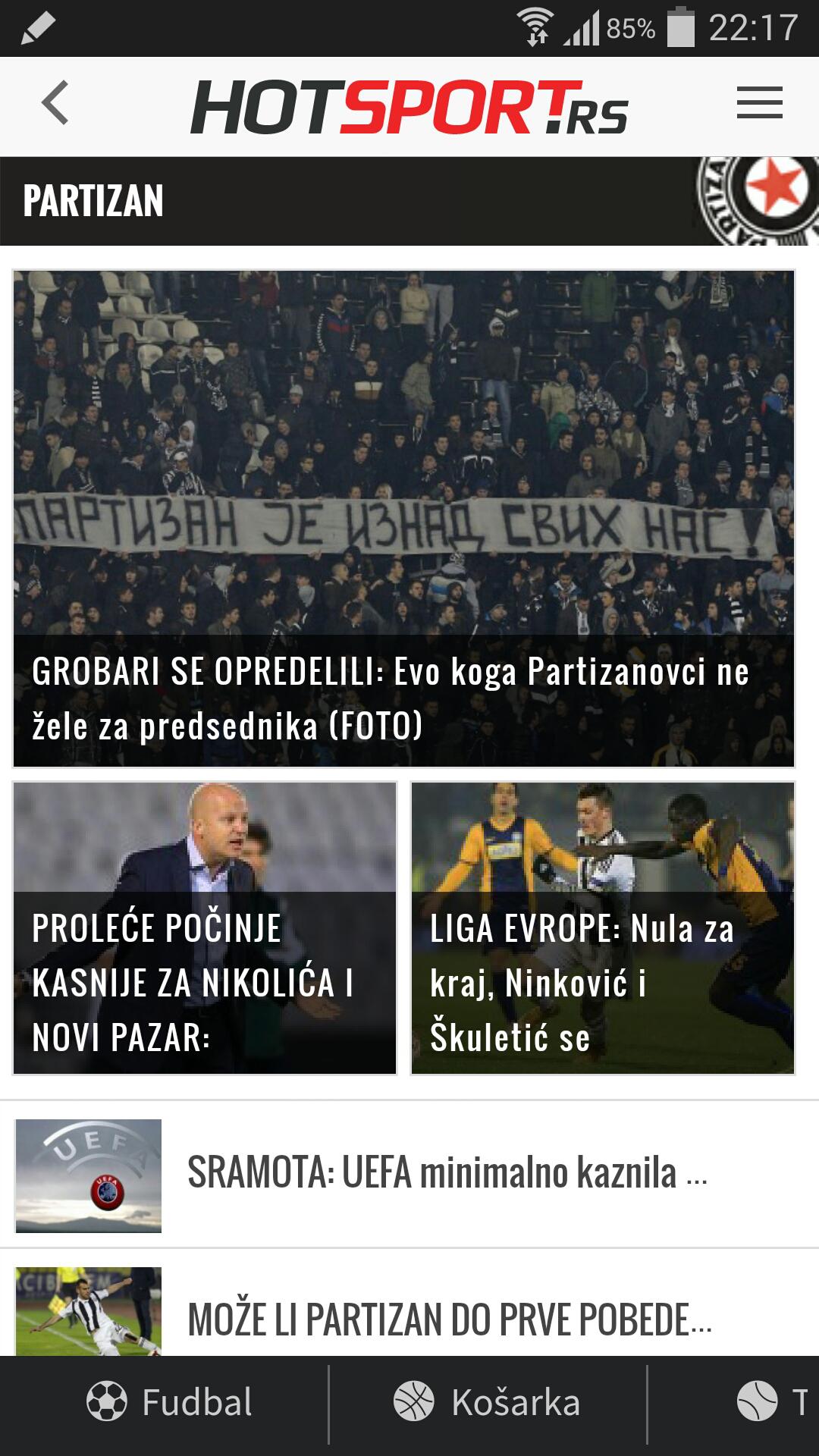Tap the Košarka basketball icon
This screenshot has height=1456, width=819.
tap(413, 1404)
